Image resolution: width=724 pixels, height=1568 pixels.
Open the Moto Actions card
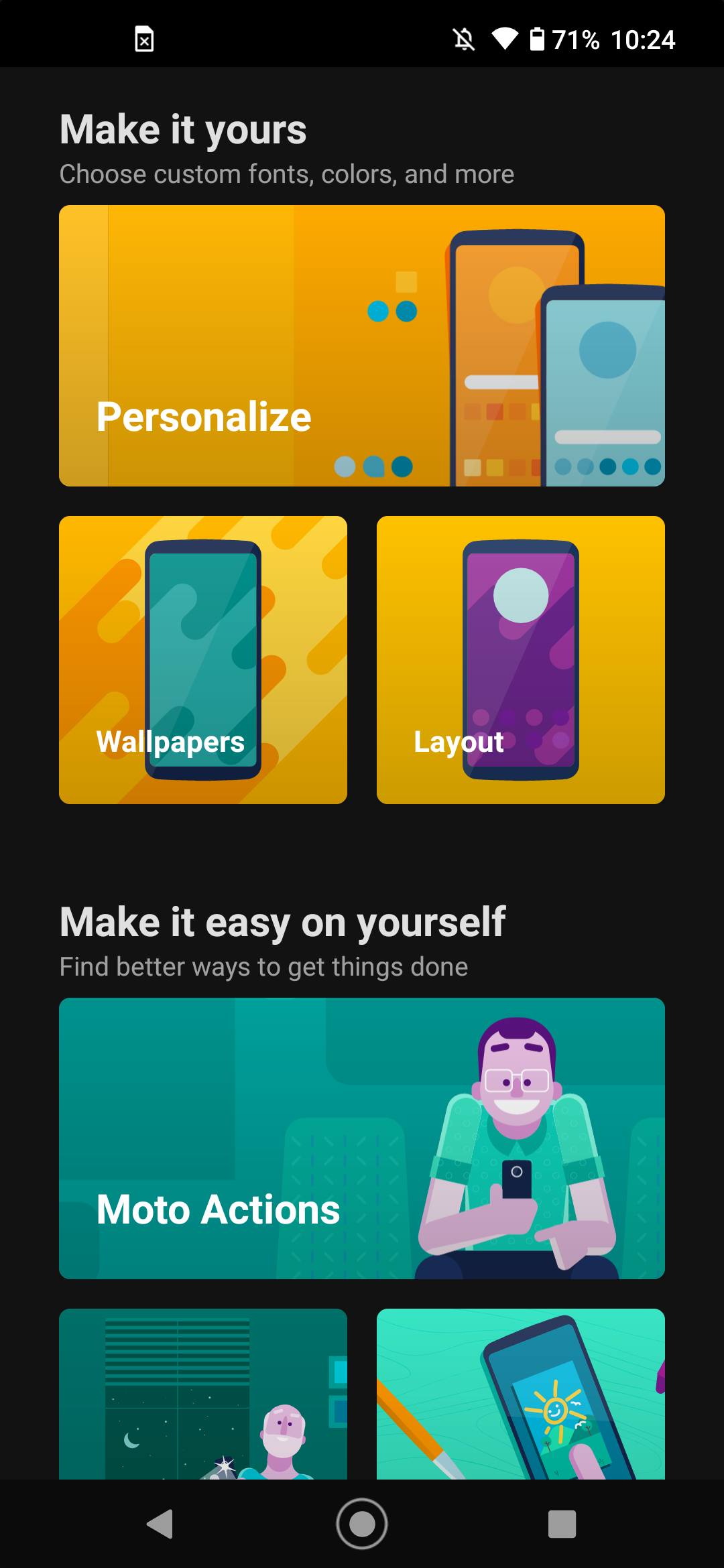[362, 1138]
